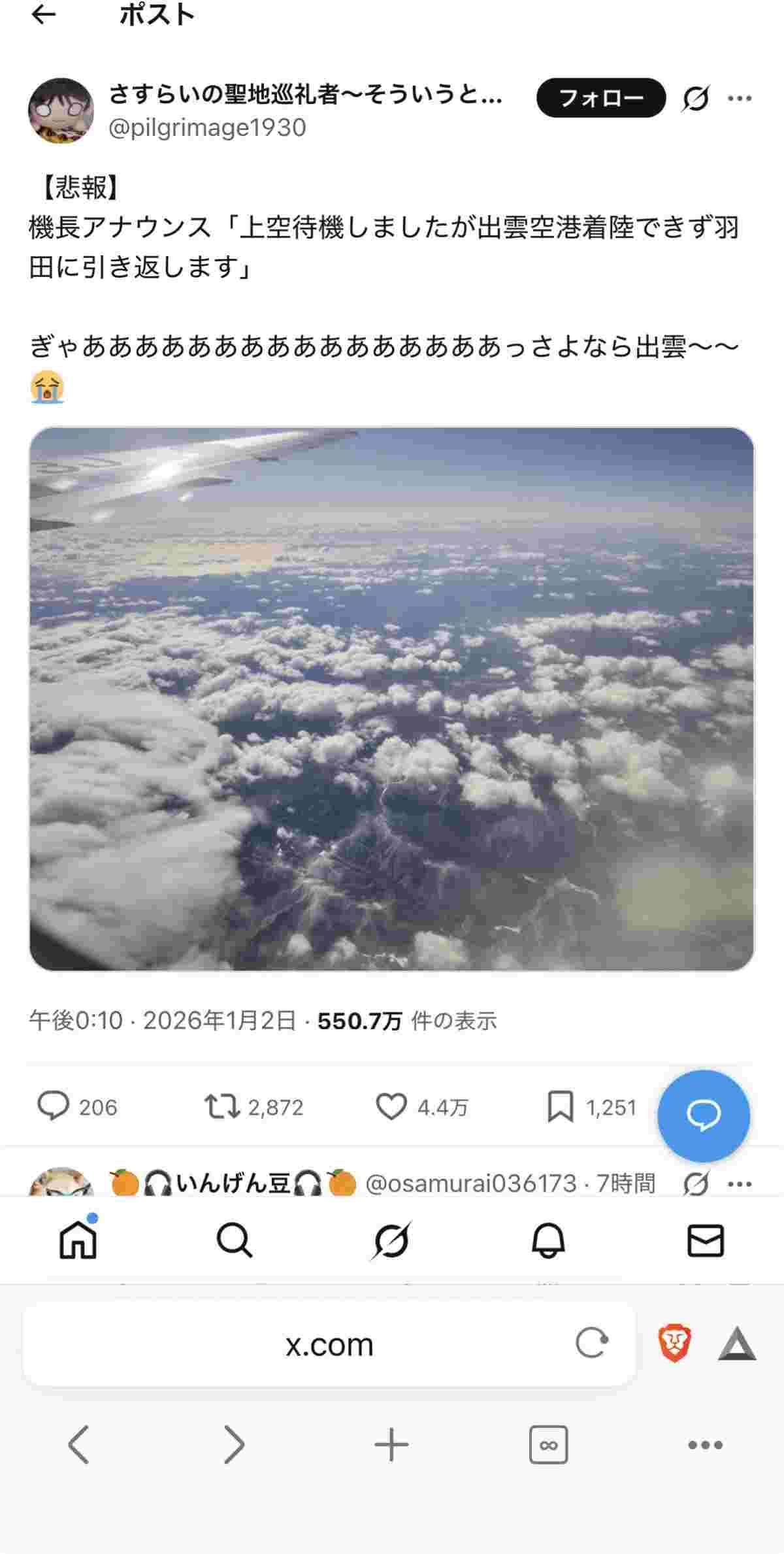Open a new browser tab with plus
784x1554 pixels.
[x=391, y=1444]
